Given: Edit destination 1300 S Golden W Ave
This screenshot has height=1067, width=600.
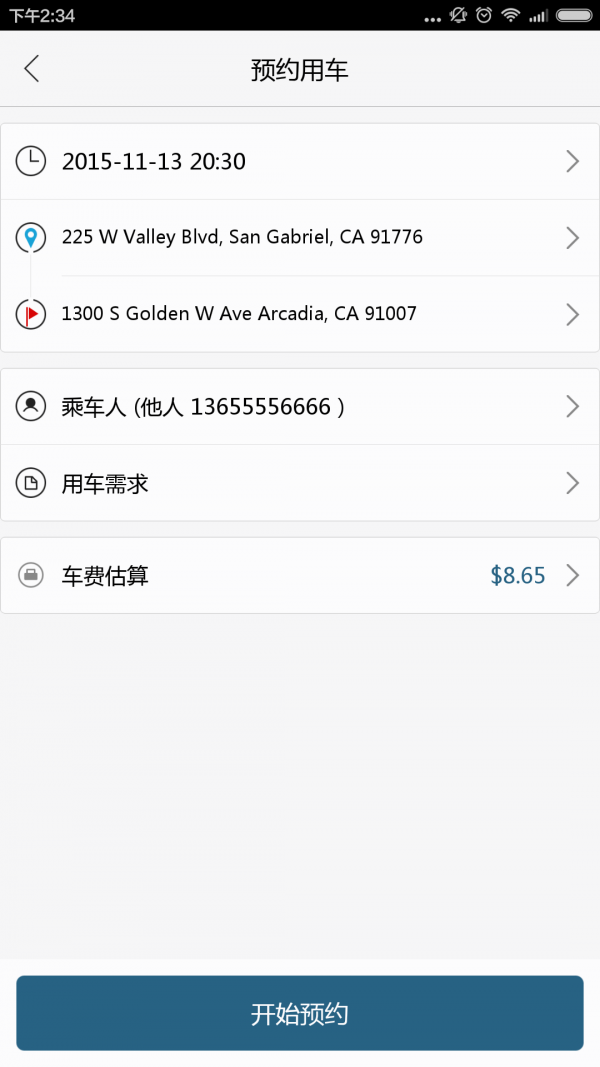Looking at the screenshot, I should [300, 314].
